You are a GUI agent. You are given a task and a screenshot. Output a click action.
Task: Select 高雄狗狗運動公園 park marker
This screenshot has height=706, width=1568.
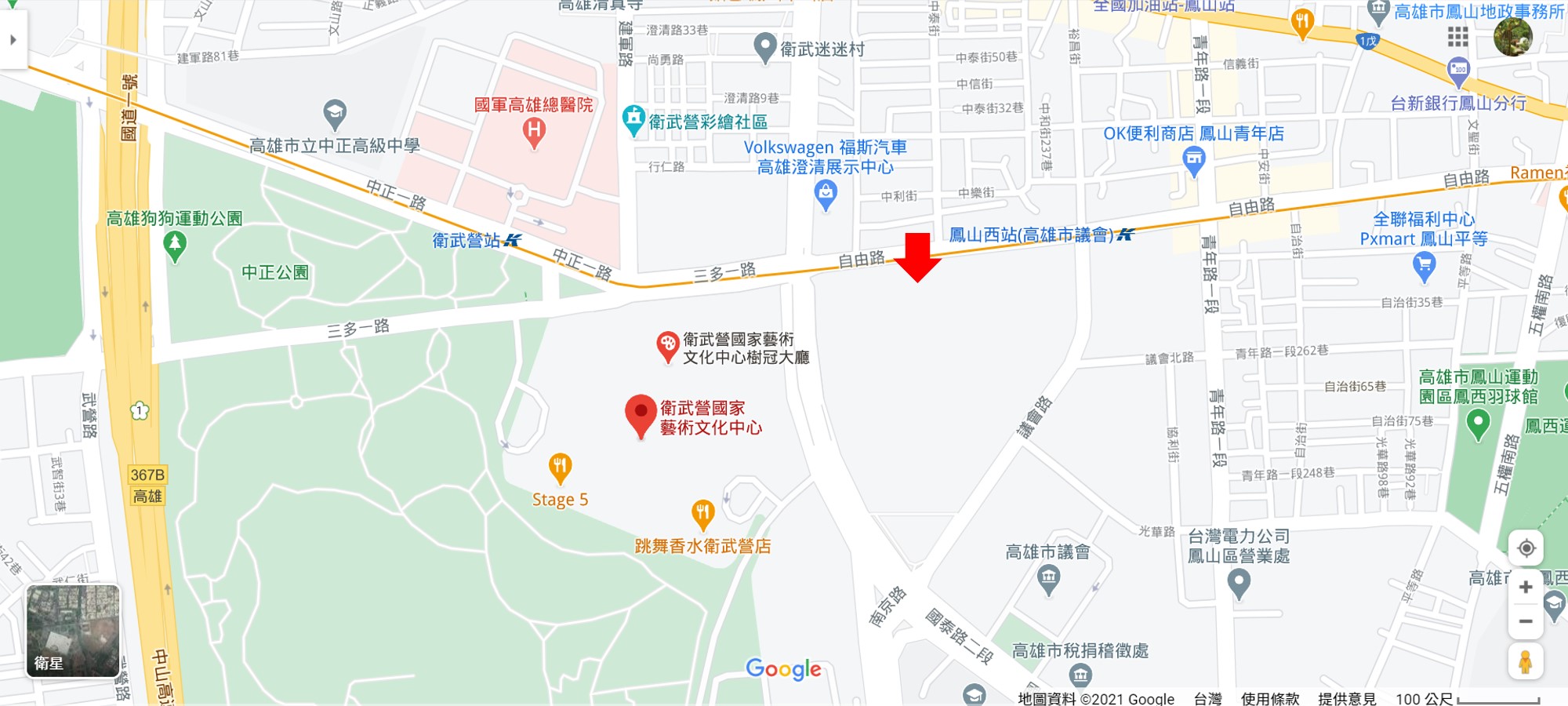tap(175, 246)
